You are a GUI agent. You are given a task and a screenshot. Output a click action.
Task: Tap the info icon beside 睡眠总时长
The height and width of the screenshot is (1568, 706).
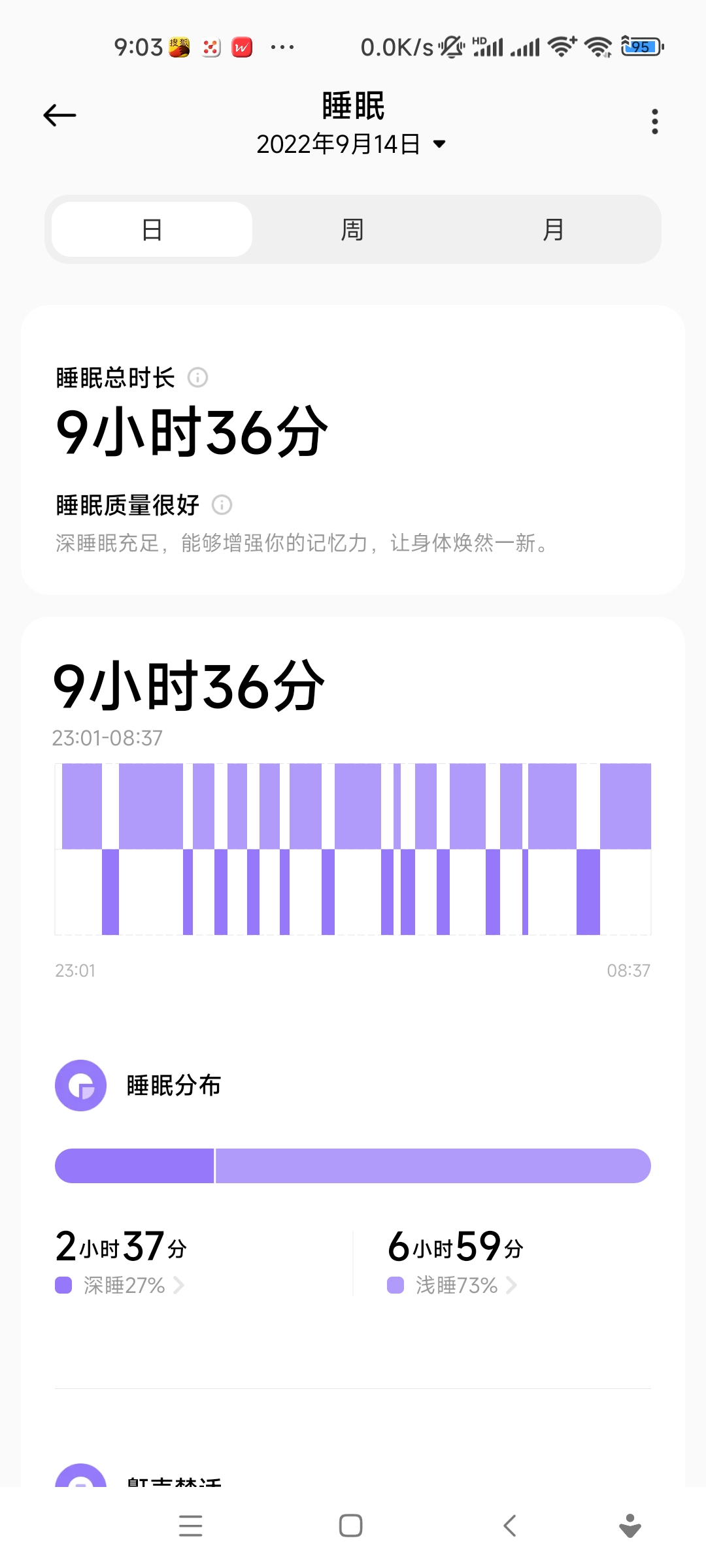pyautogui.click(x=197, y=378)
